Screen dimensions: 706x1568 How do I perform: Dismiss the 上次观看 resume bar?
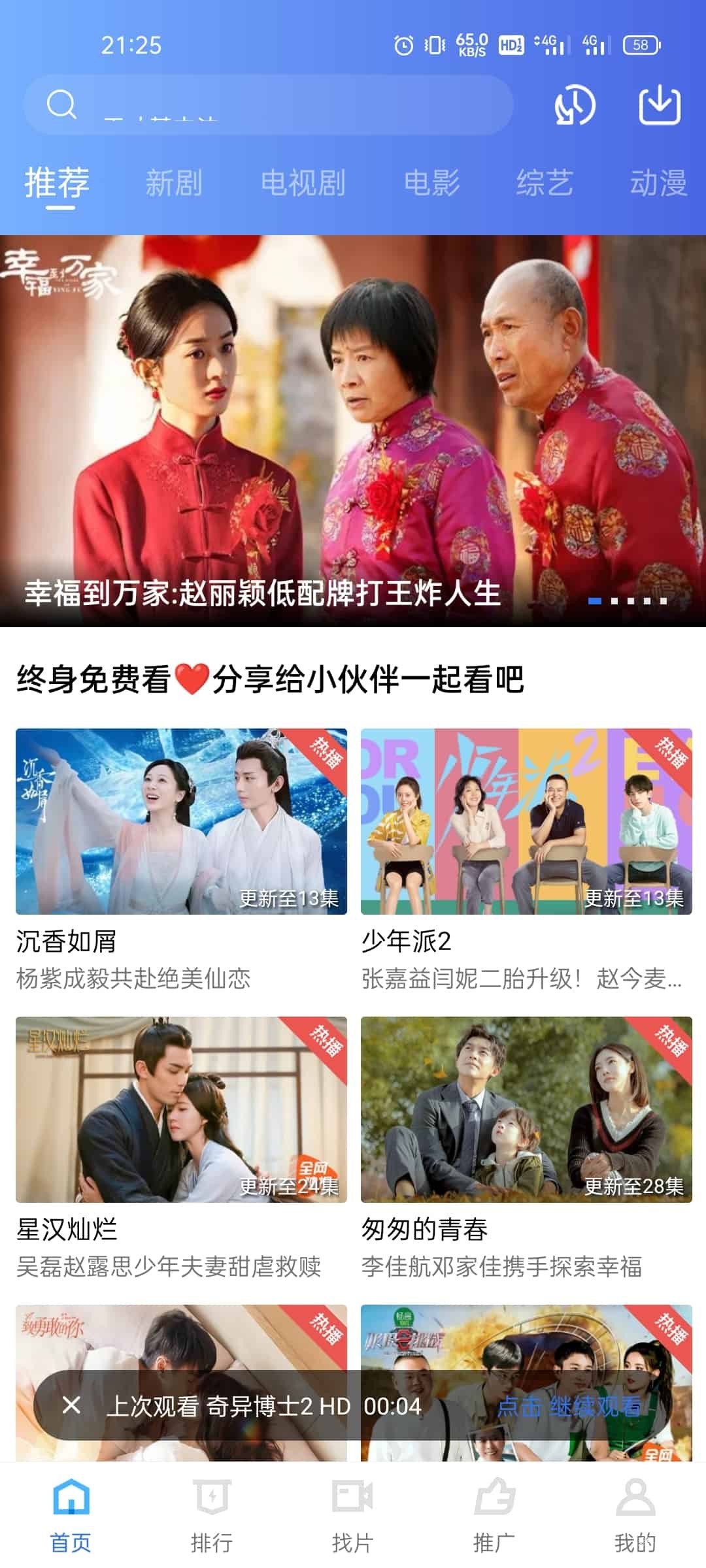[x=71, y=1405]
